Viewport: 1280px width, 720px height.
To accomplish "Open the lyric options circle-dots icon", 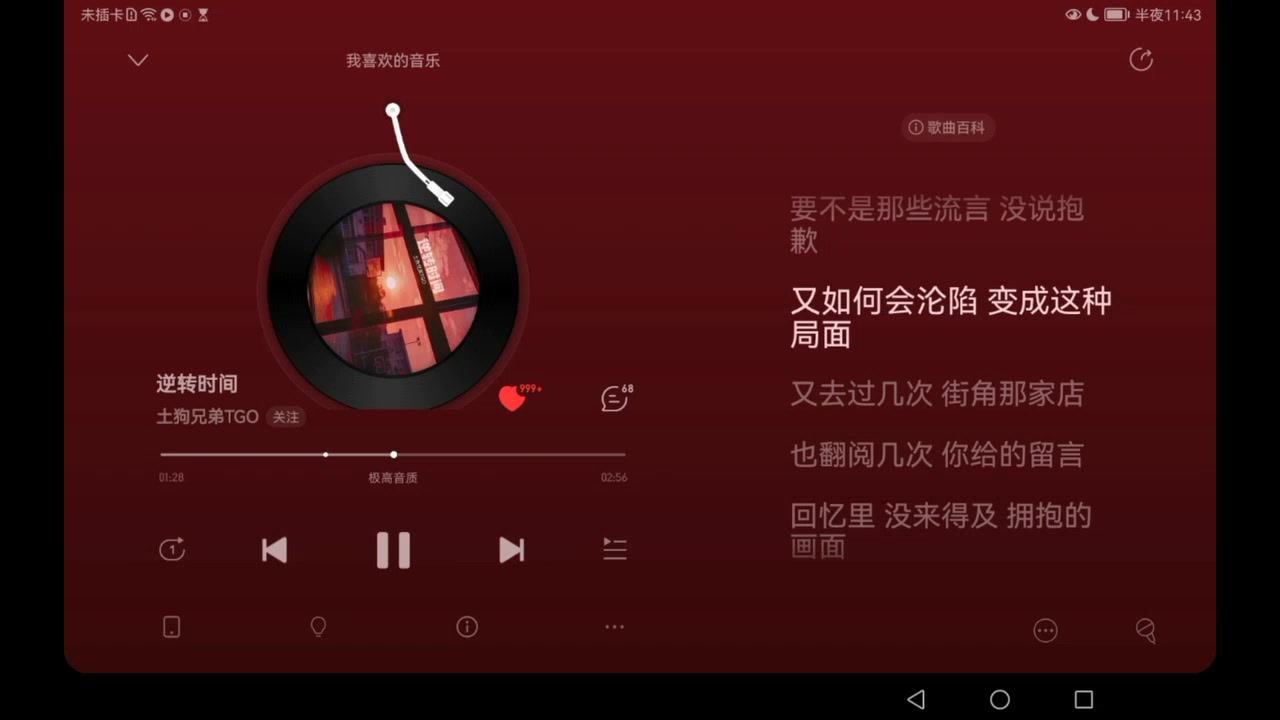I will pos(1045,631).
